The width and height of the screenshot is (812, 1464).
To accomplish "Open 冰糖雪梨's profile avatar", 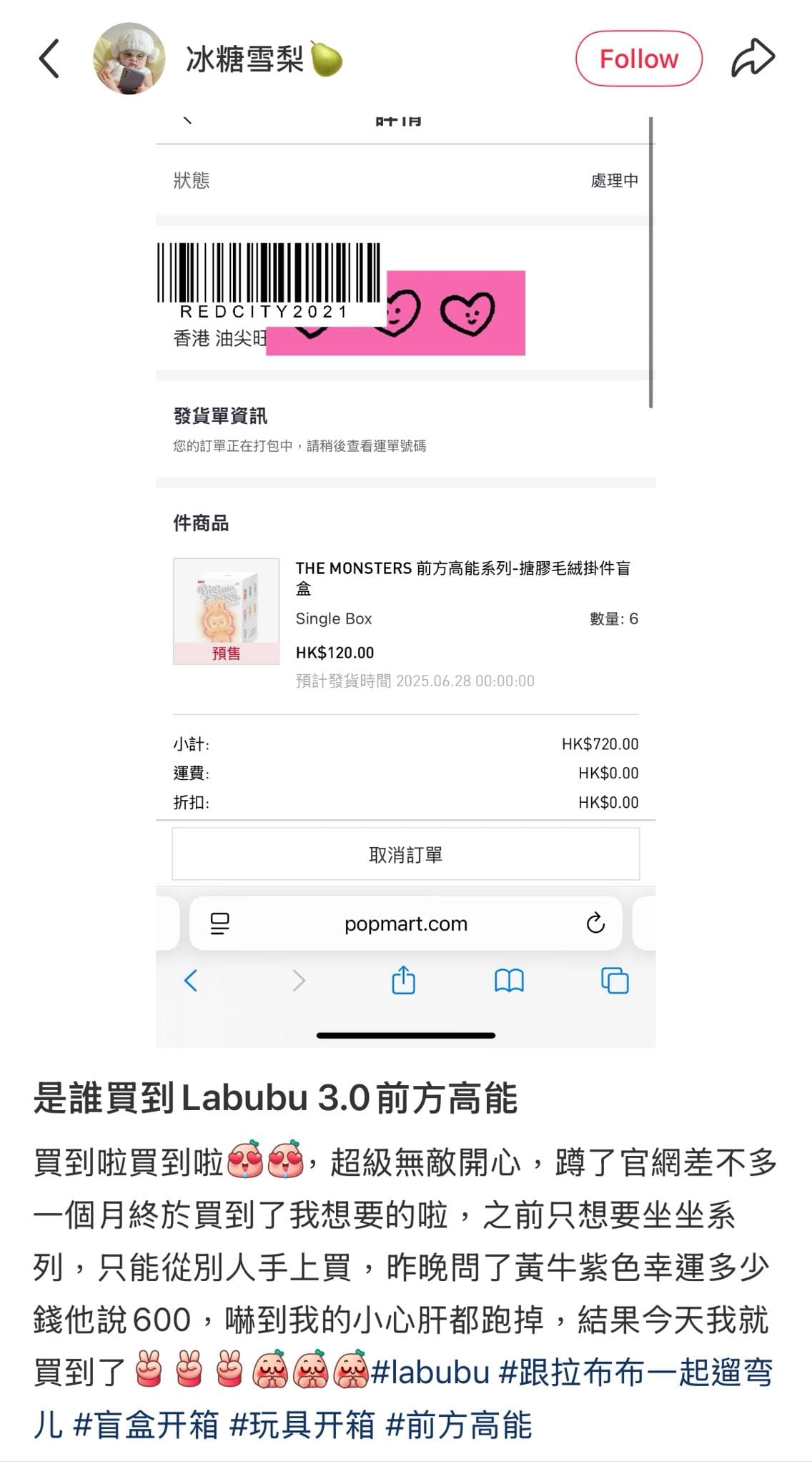I will [x=129, y=59].
